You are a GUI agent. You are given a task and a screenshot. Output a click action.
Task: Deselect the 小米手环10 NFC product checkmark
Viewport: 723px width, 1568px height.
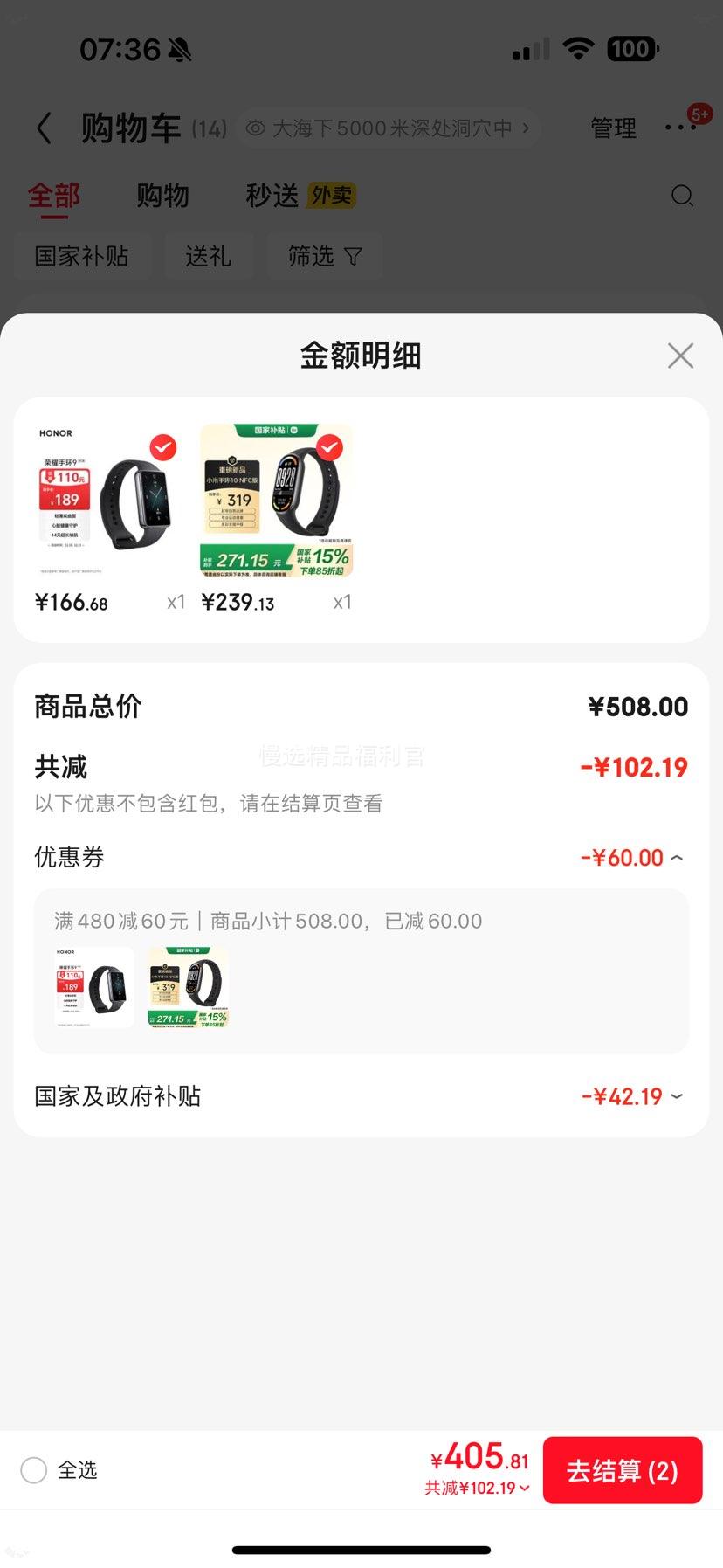pyautogui.click(x=328, y=447)
